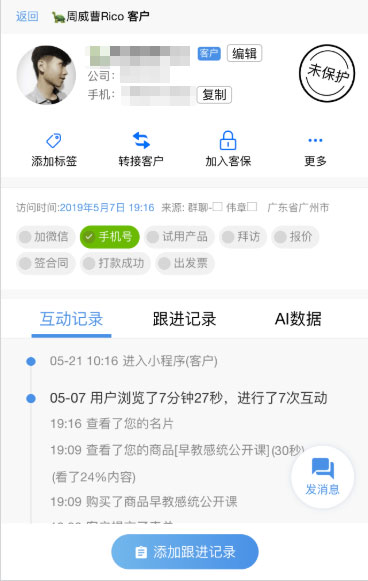Tap 添加标签 to add a tag
Image resolution: width=368 pixels, height=581 pixels.
pos(54,149)
